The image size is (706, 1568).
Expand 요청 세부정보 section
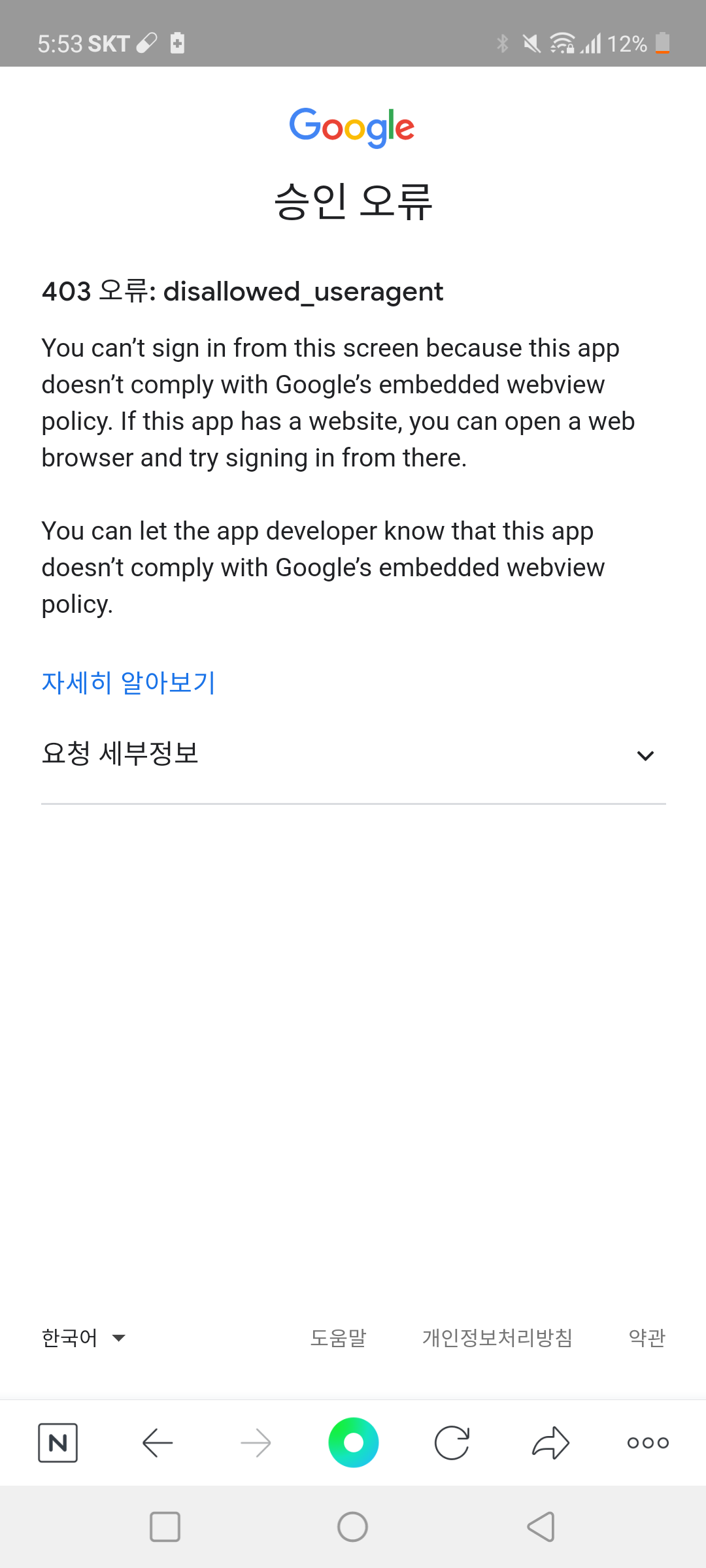pyautogui.click(x=353, y=755)
